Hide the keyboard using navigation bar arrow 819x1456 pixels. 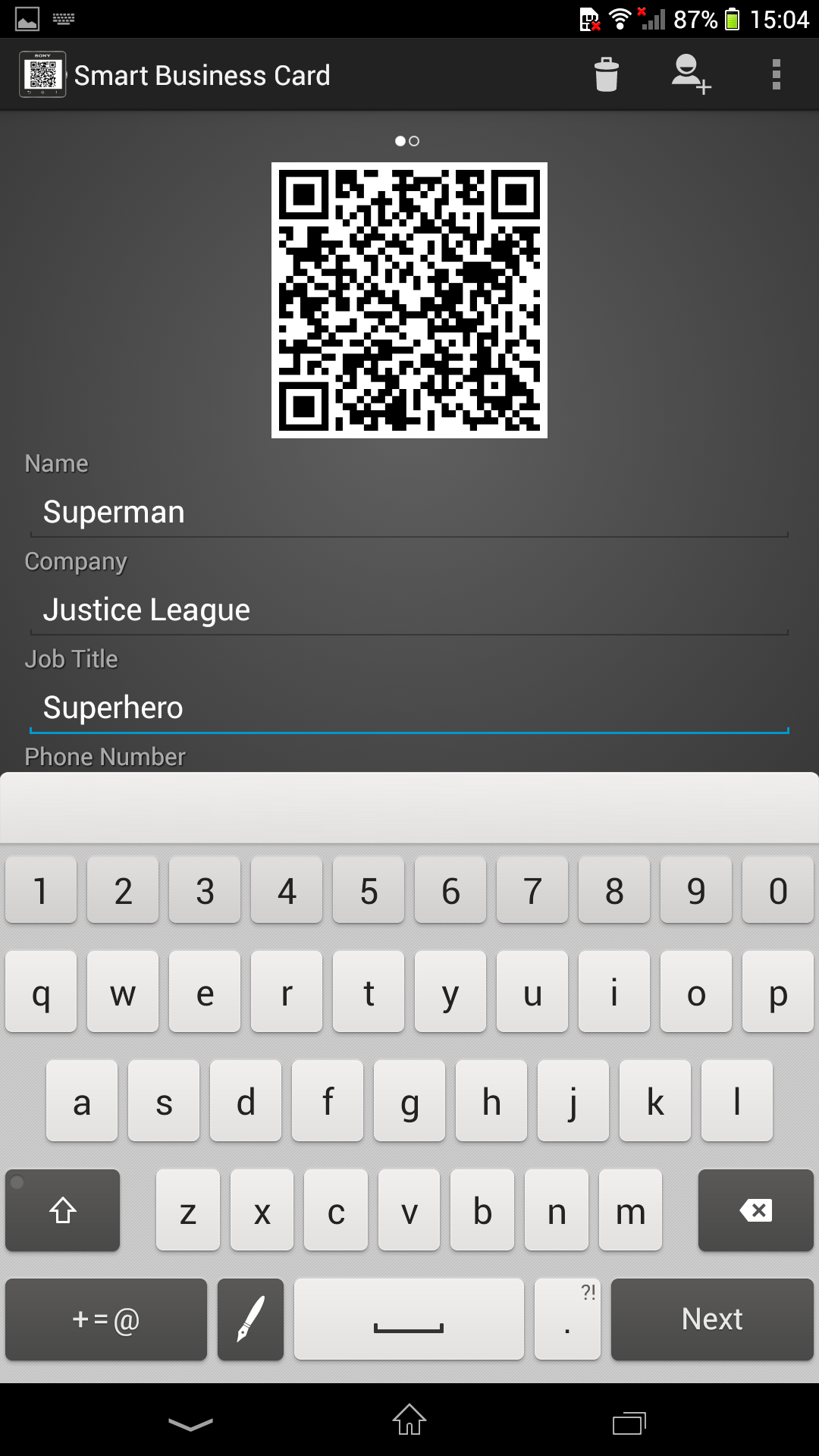(x=190, y=1423)
